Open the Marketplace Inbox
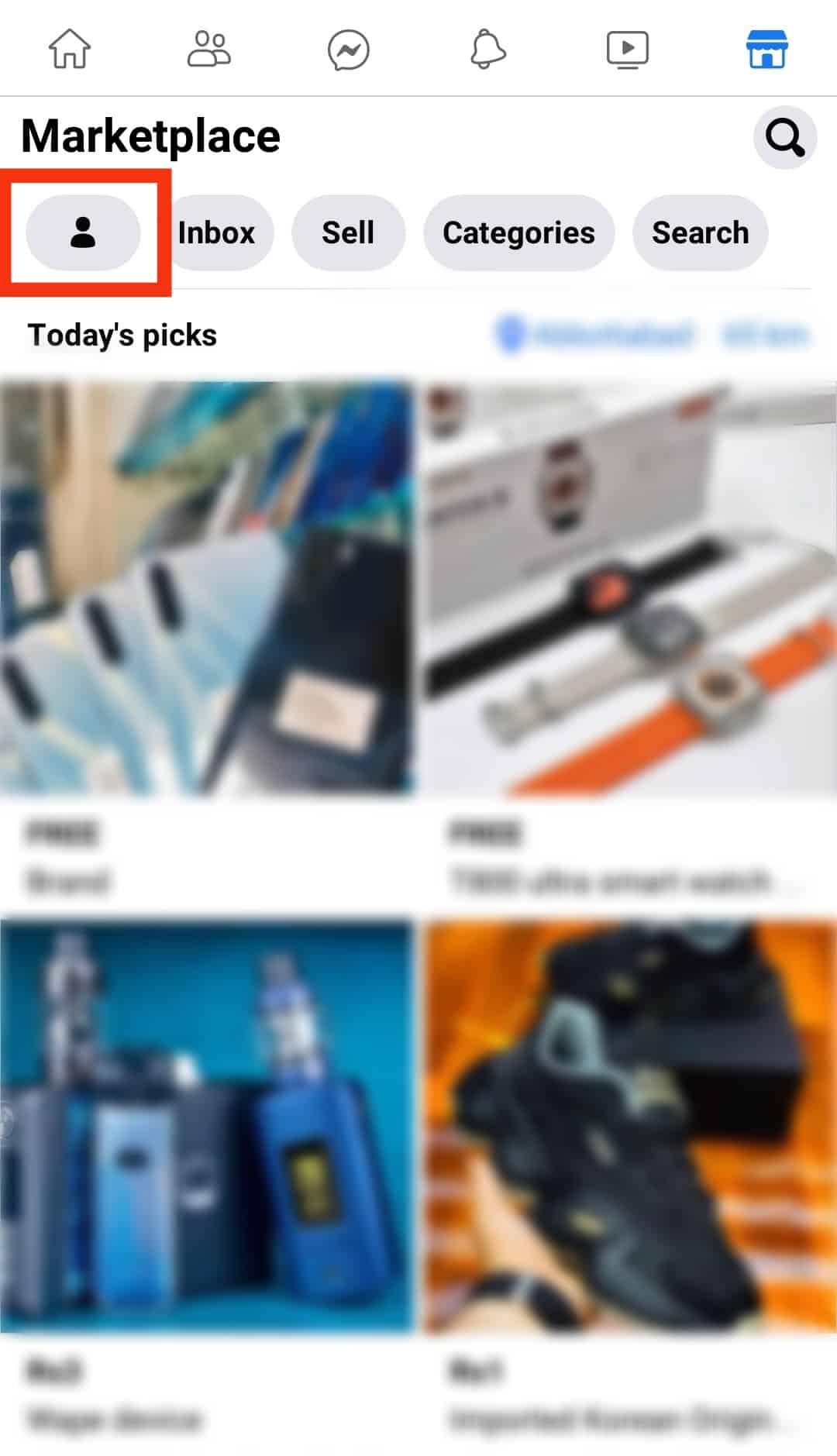The height and width of the screenshot is (1456, 837). coord(217,232)
